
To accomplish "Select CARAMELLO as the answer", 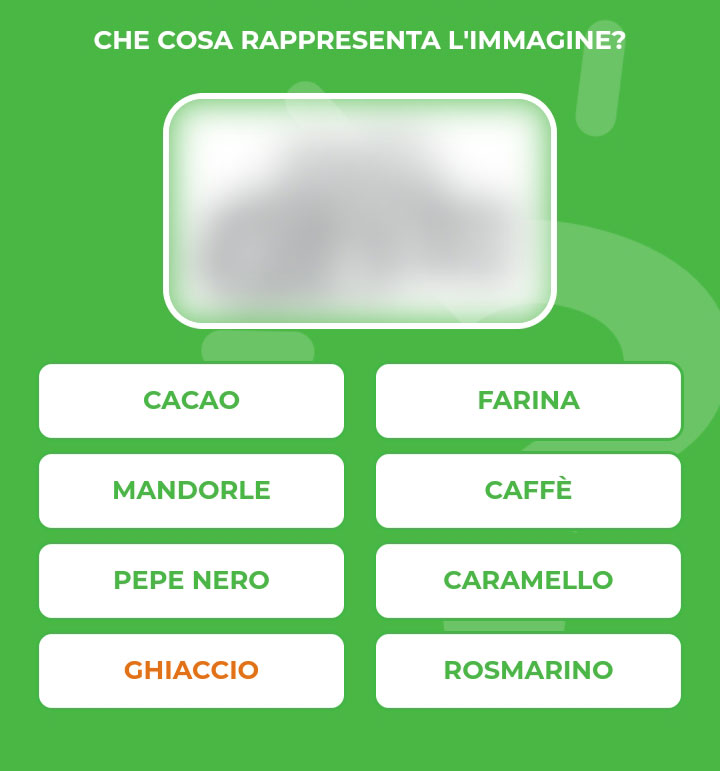I will point(528,580).
